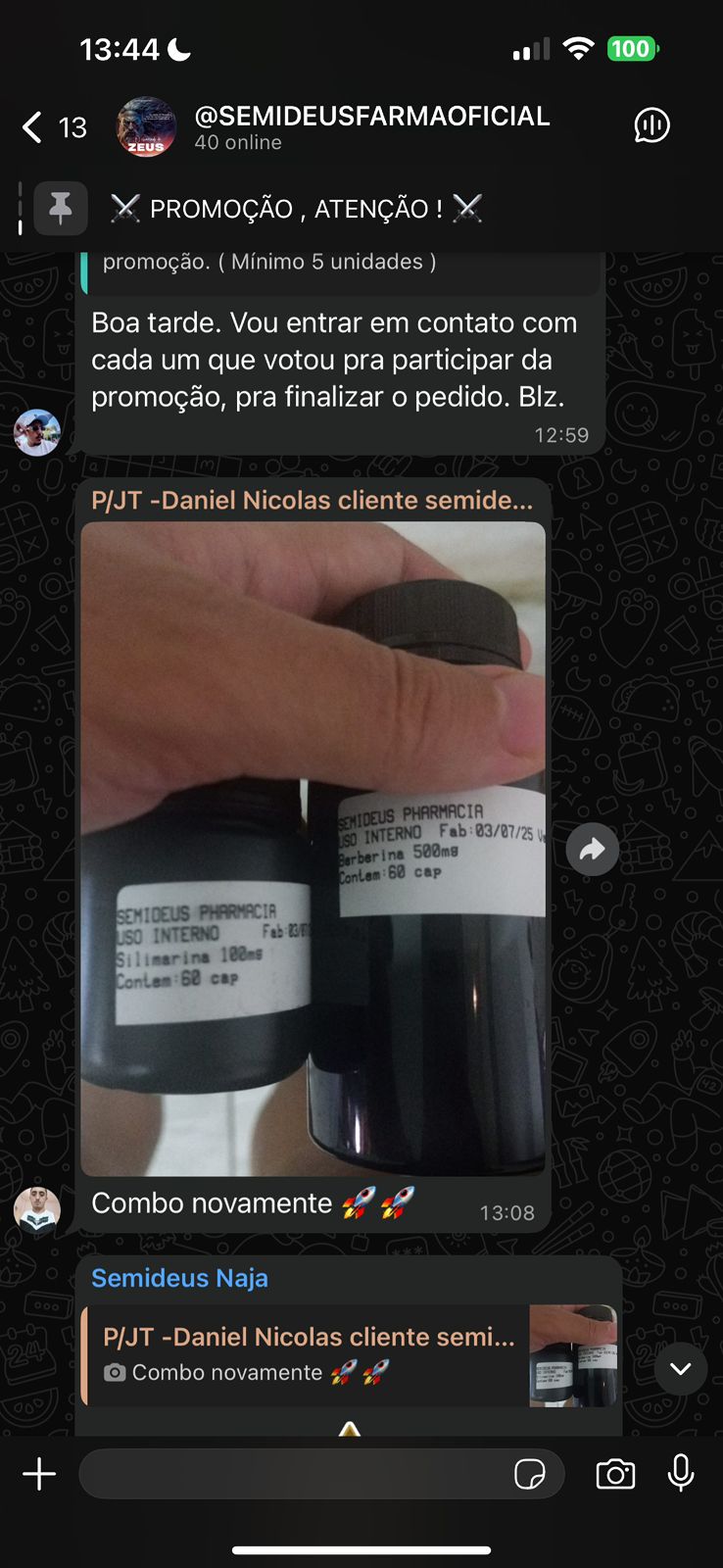This screenshot has width=723, height=1568.
Task: Tap the message input field
Action: (x=294, y=1474)
